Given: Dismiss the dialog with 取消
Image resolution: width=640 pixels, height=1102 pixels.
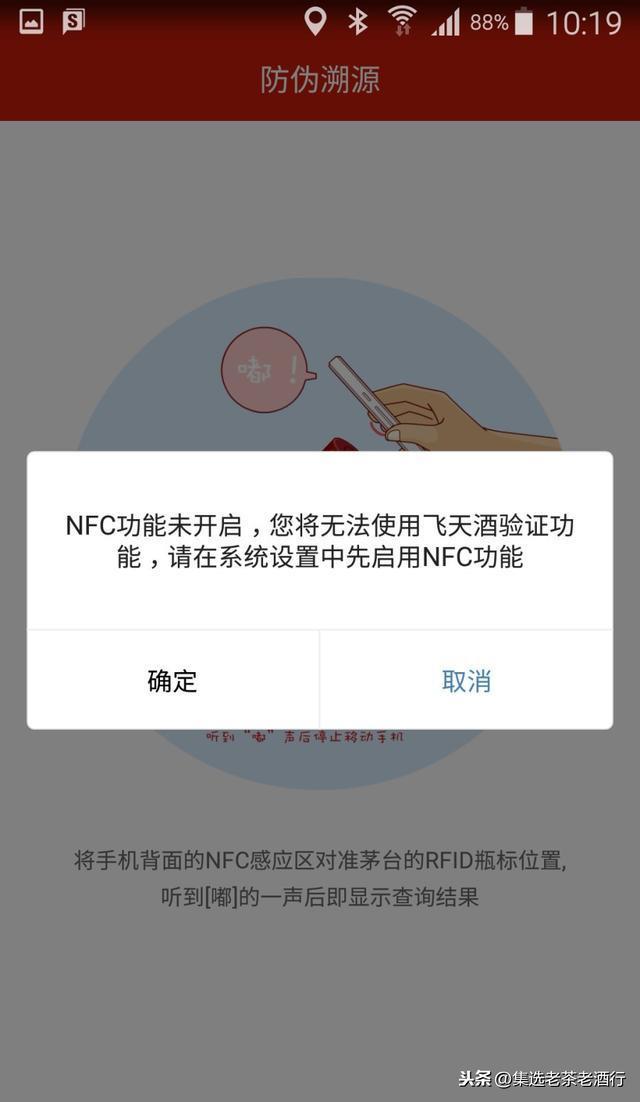Looking at the screenshot, I should (466, 681).
